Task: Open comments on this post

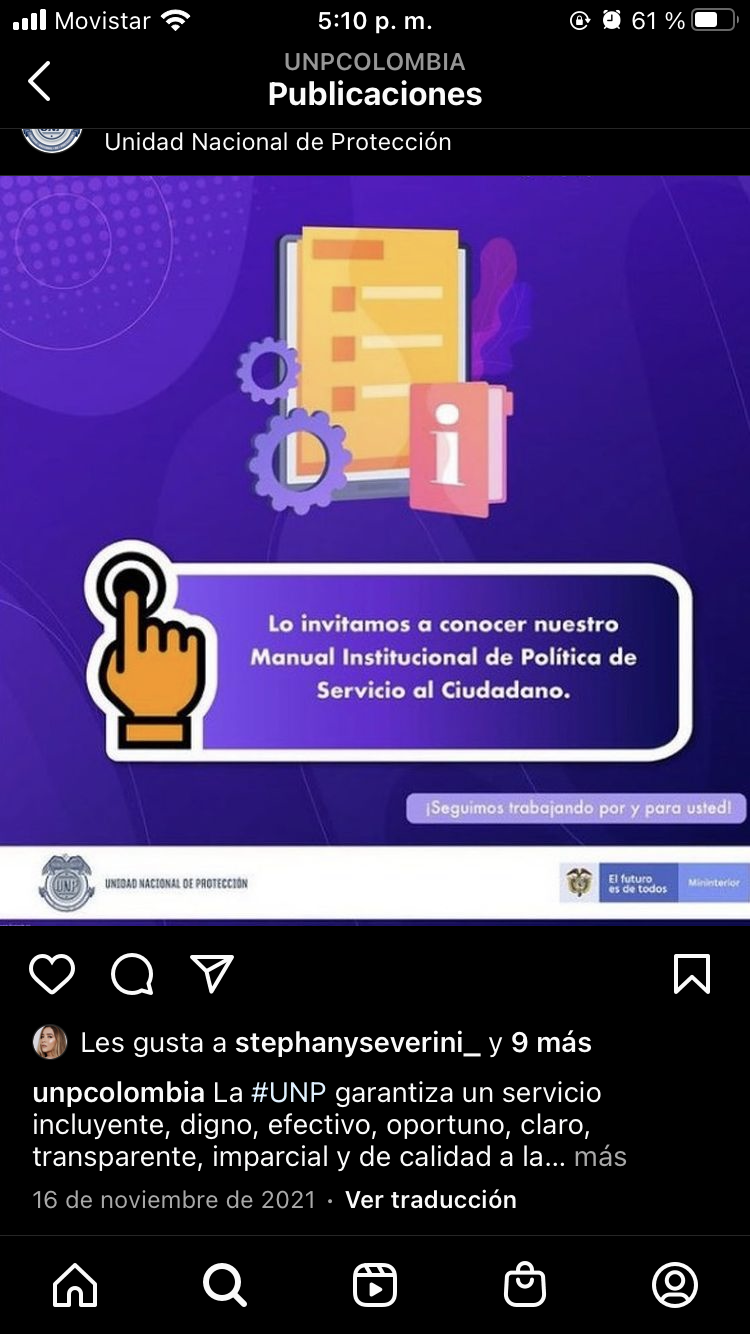Action: (x=132, y=973)
